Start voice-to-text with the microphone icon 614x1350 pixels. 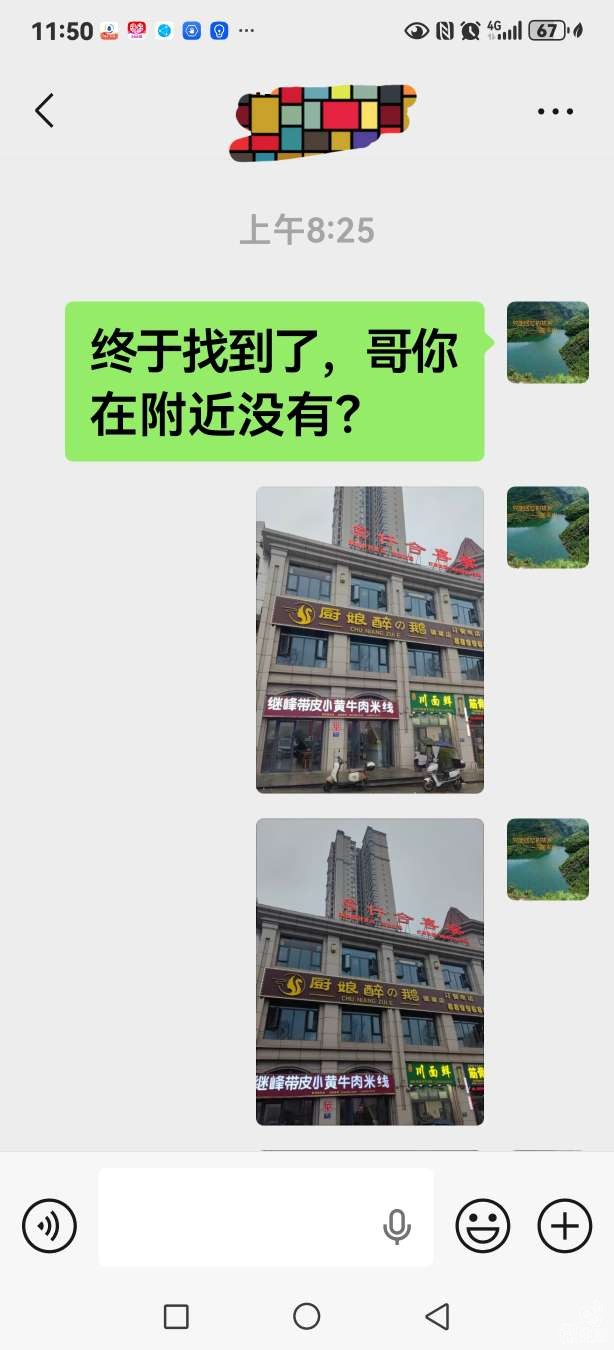coord(397,1226)
